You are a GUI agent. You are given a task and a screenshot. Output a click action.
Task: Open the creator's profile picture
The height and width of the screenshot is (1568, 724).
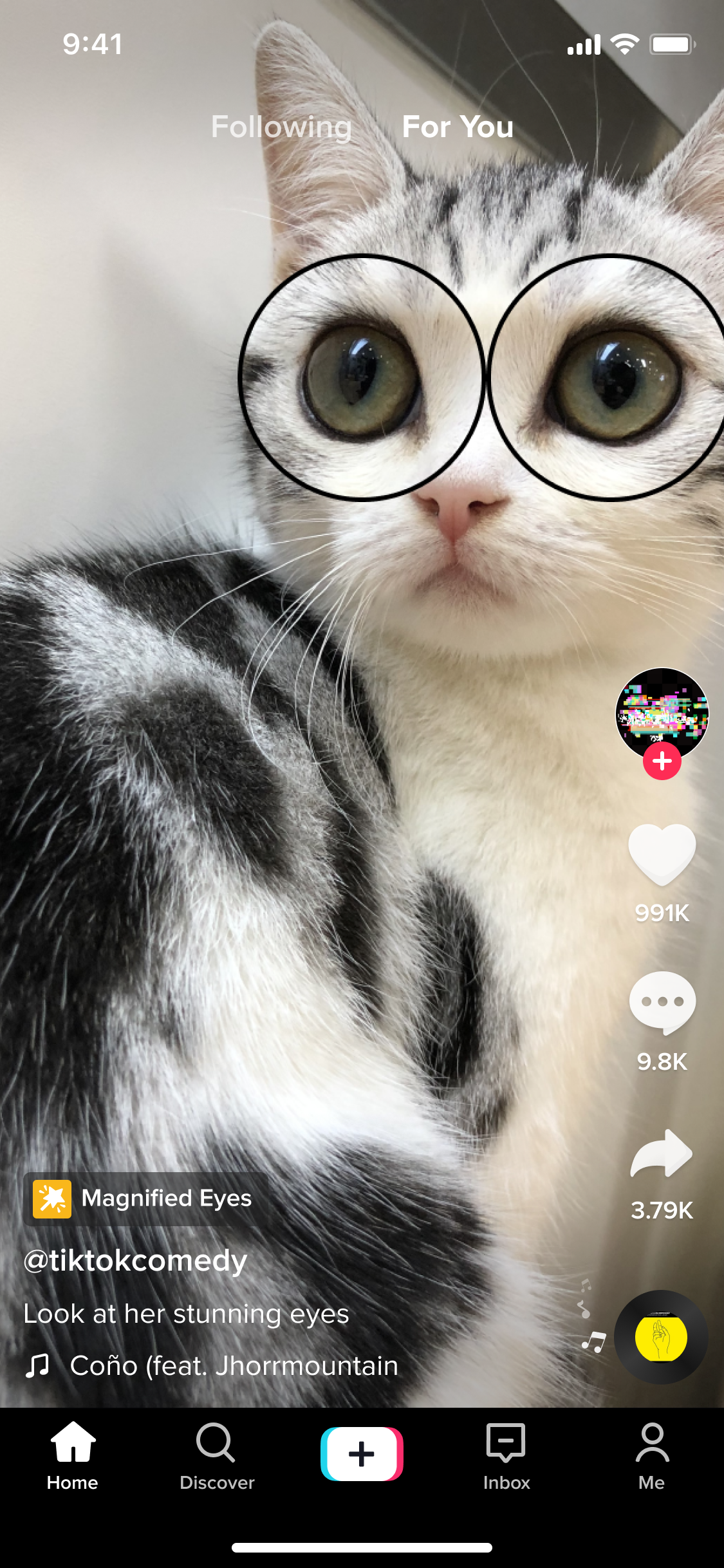pos(662,714)
